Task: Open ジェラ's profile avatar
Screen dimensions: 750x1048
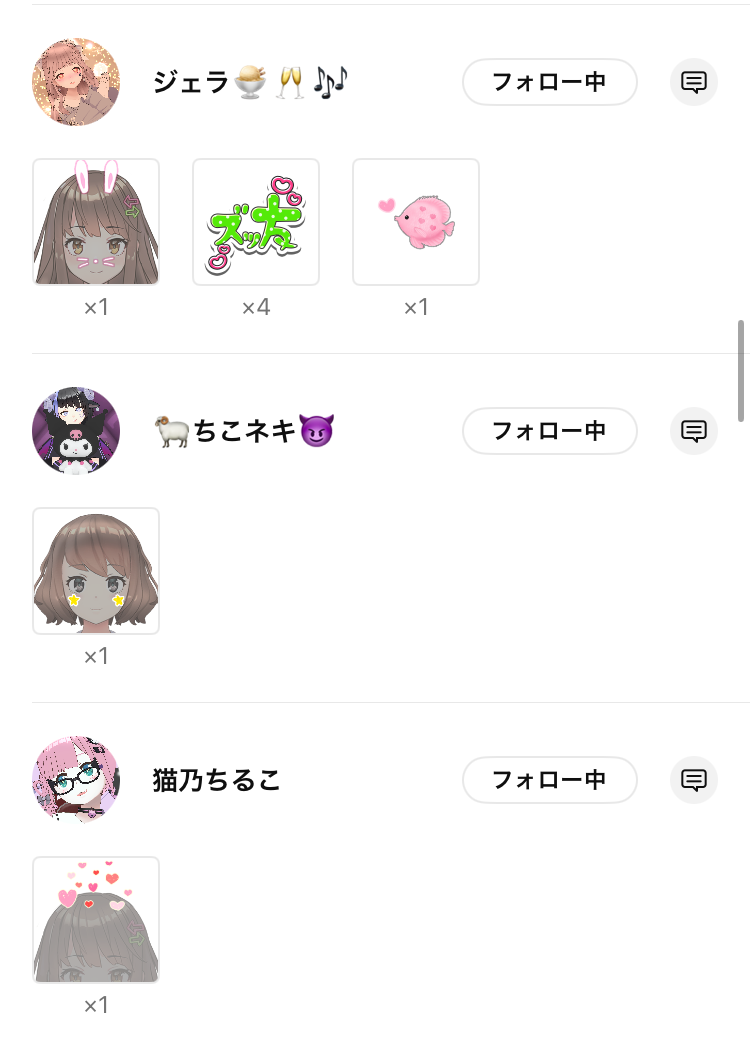Action: pos(76,82)
